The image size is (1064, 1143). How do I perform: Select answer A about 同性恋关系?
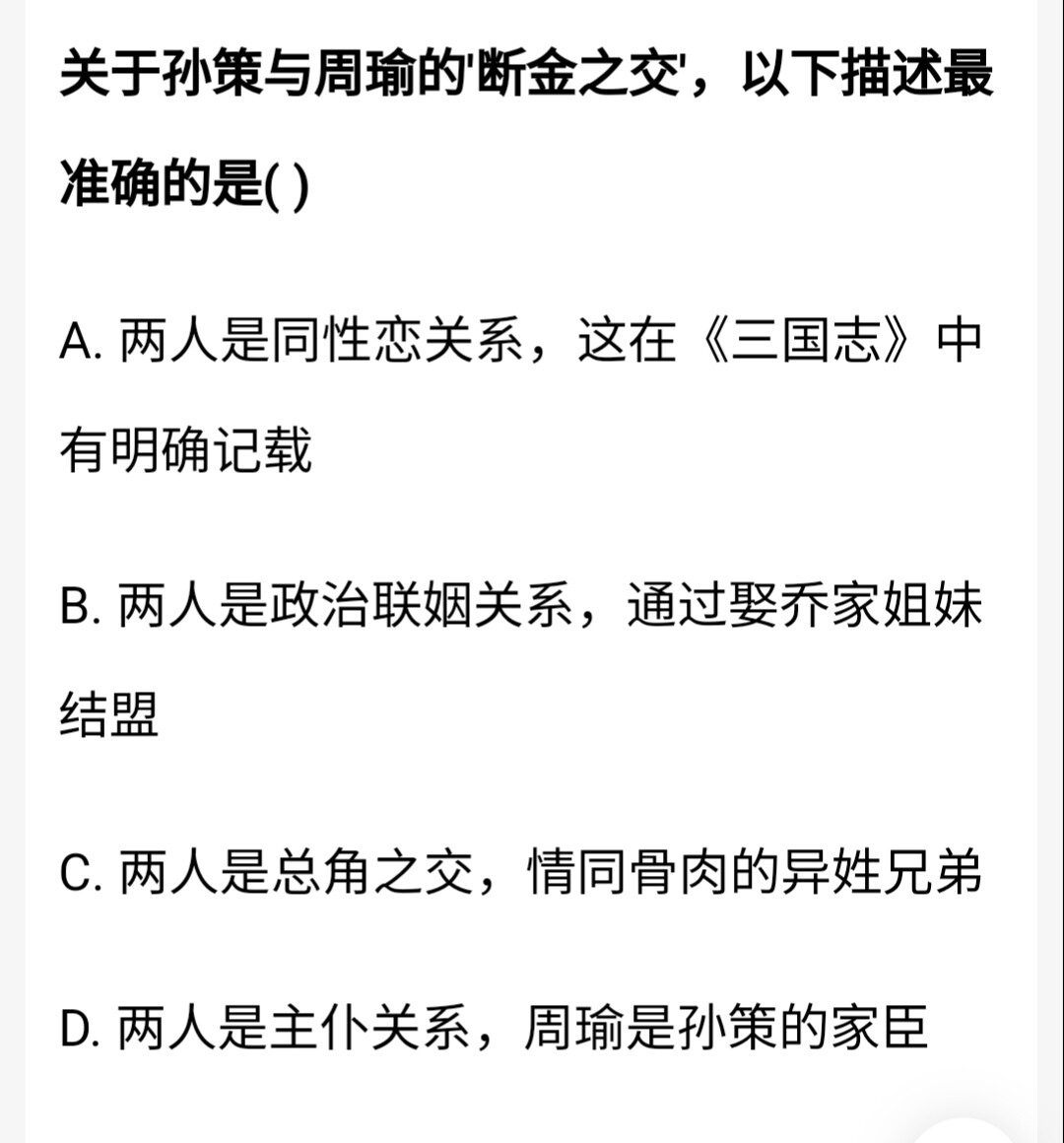521,394
